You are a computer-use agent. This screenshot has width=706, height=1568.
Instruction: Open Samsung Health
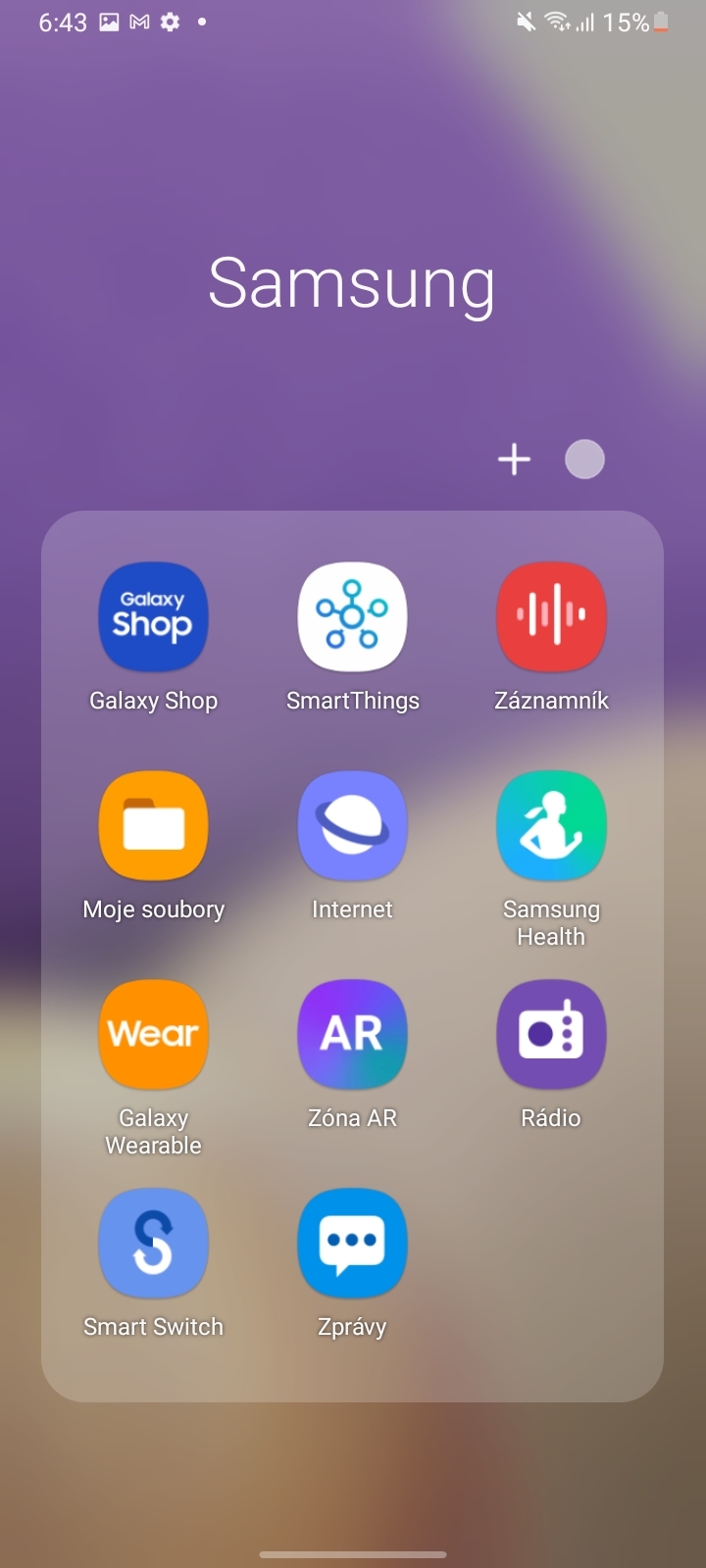point(551,825)
